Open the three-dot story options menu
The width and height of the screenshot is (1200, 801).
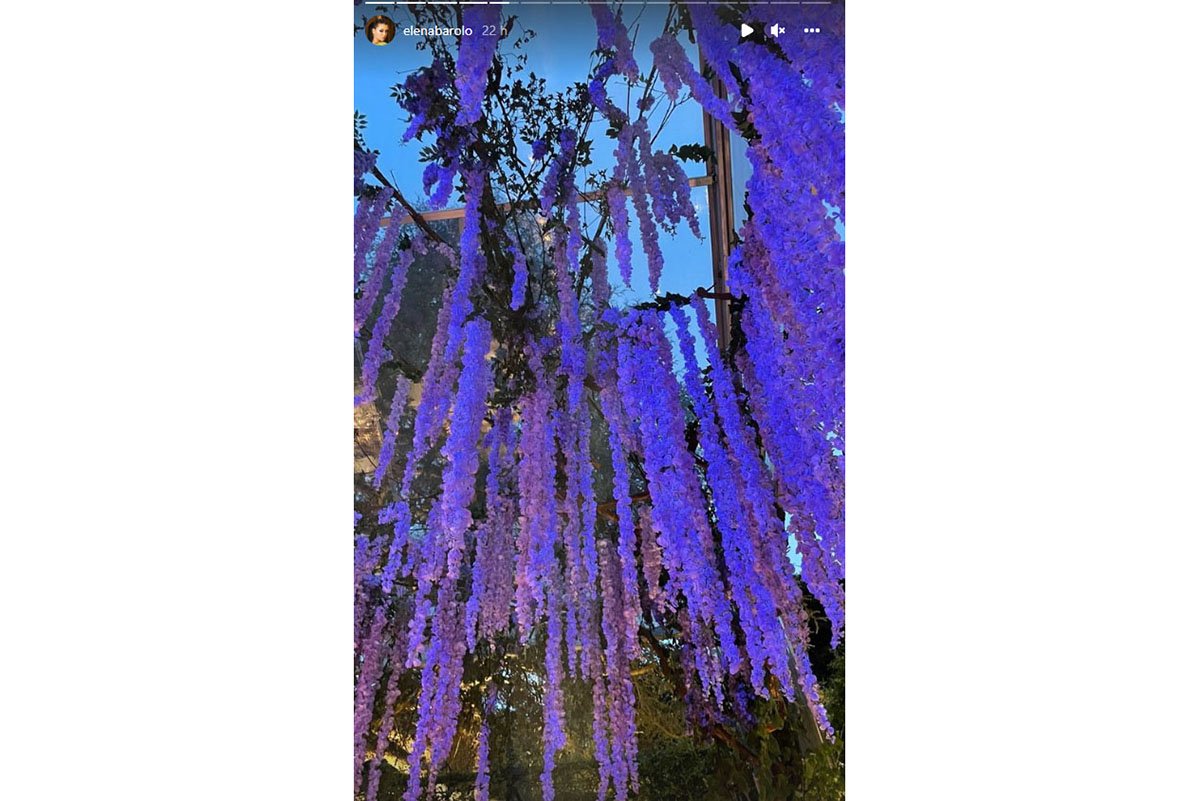(812, 31)
